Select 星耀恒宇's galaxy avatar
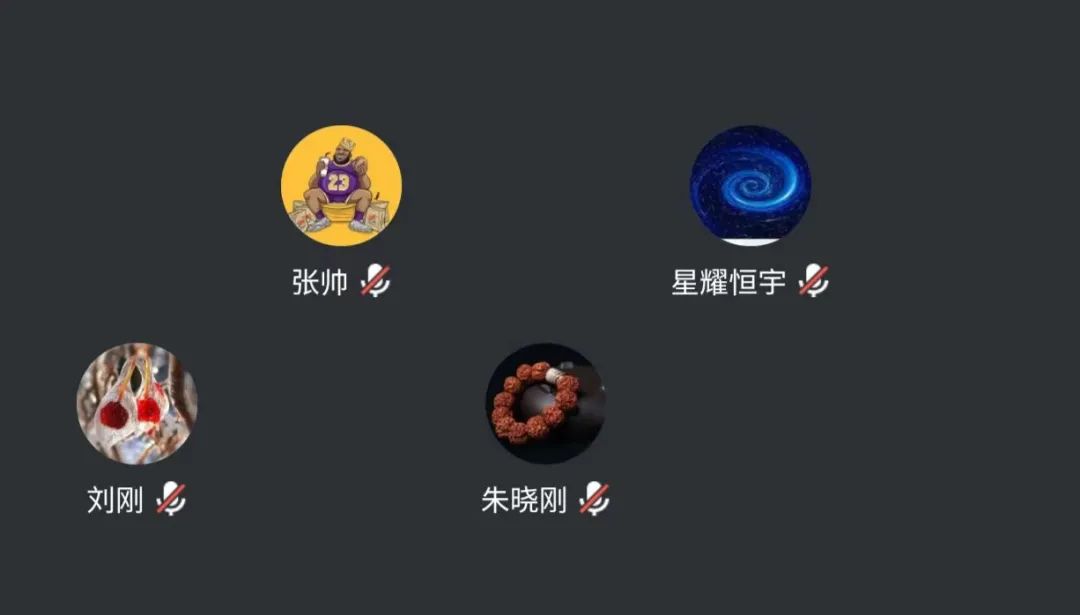The image size is (1080, 615). click(750, 185)
